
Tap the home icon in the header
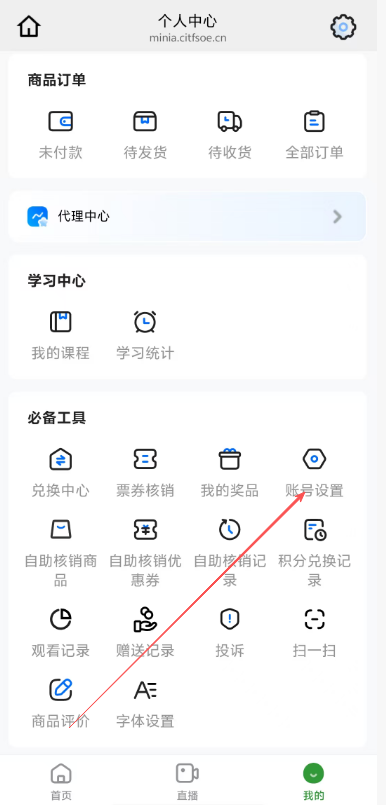click(x=29, y=26)
